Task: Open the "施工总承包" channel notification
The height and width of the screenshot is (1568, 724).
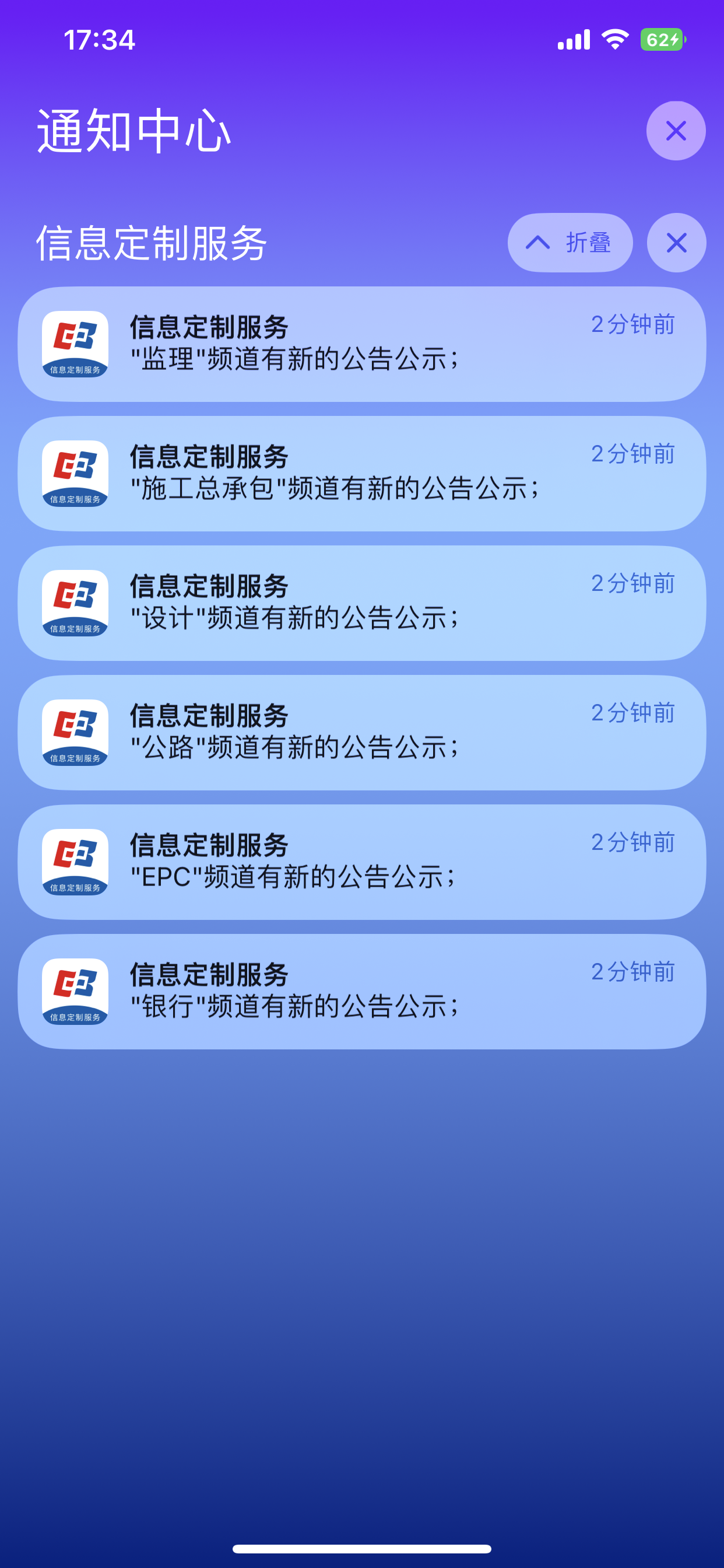Action: [x=361, y=474]
